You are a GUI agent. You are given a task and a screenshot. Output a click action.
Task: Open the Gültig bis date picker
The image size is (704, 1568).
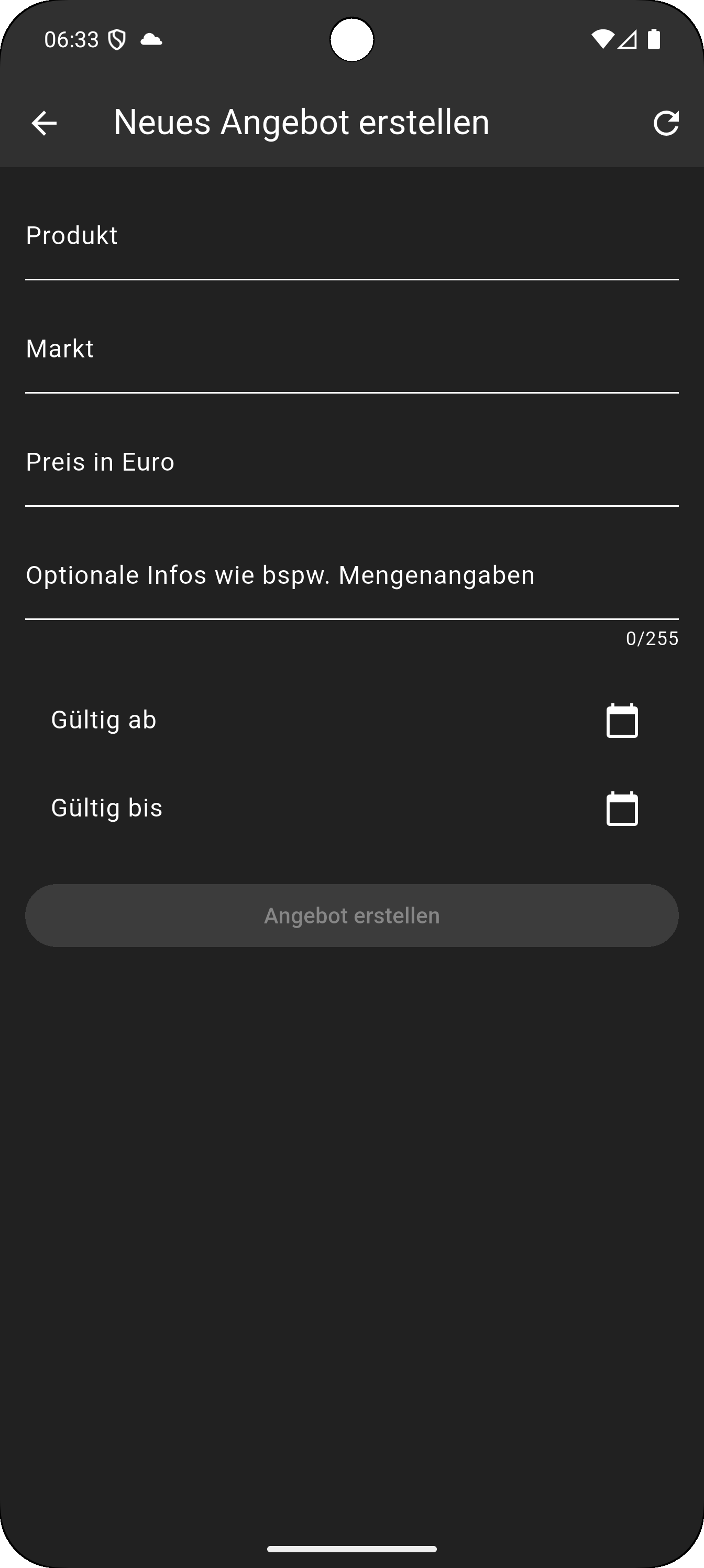point(622,809)
